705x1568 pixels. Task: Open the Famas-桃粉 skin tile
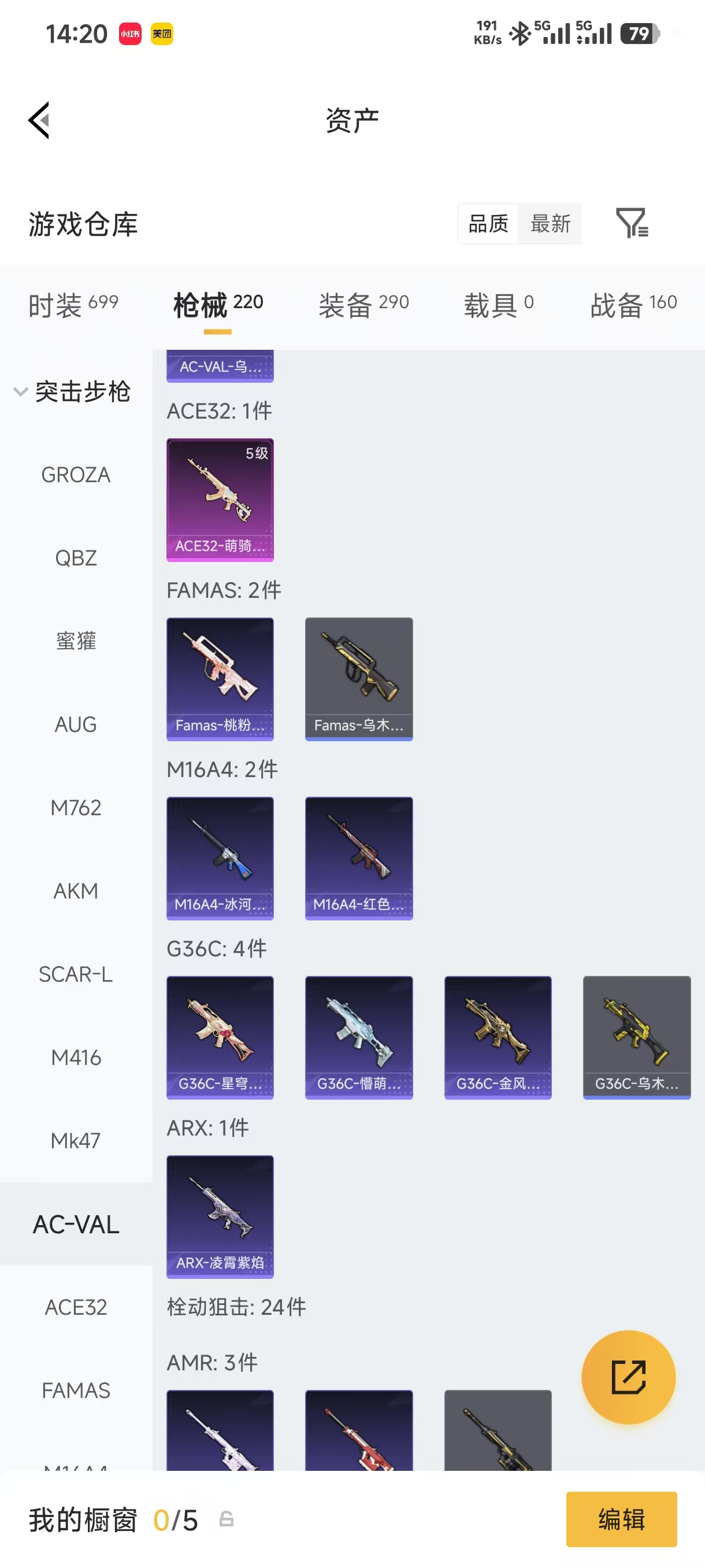click(x=220, y=678)
